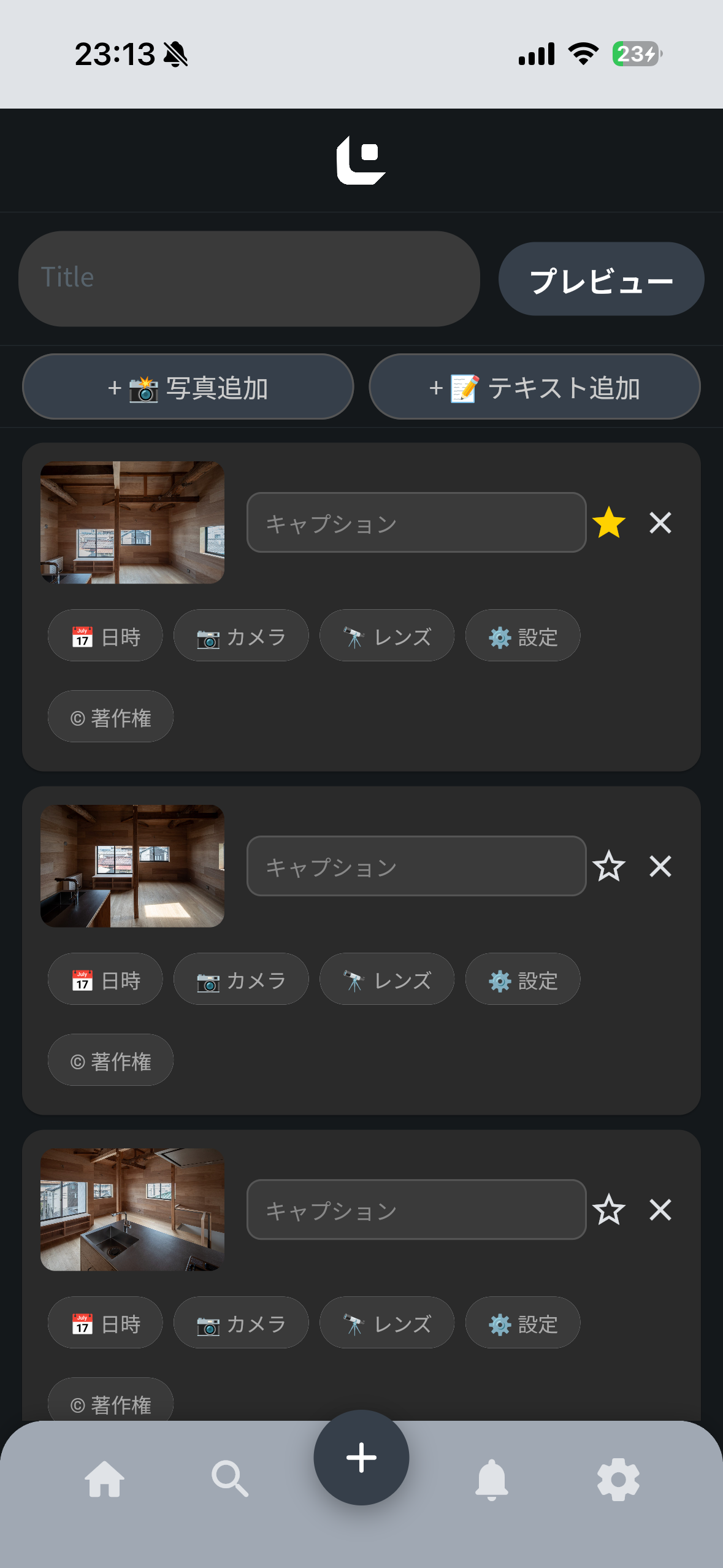Viewport: 723px width, 1568px height.
Task: Click the Title input field
Action: pos(249,278)
